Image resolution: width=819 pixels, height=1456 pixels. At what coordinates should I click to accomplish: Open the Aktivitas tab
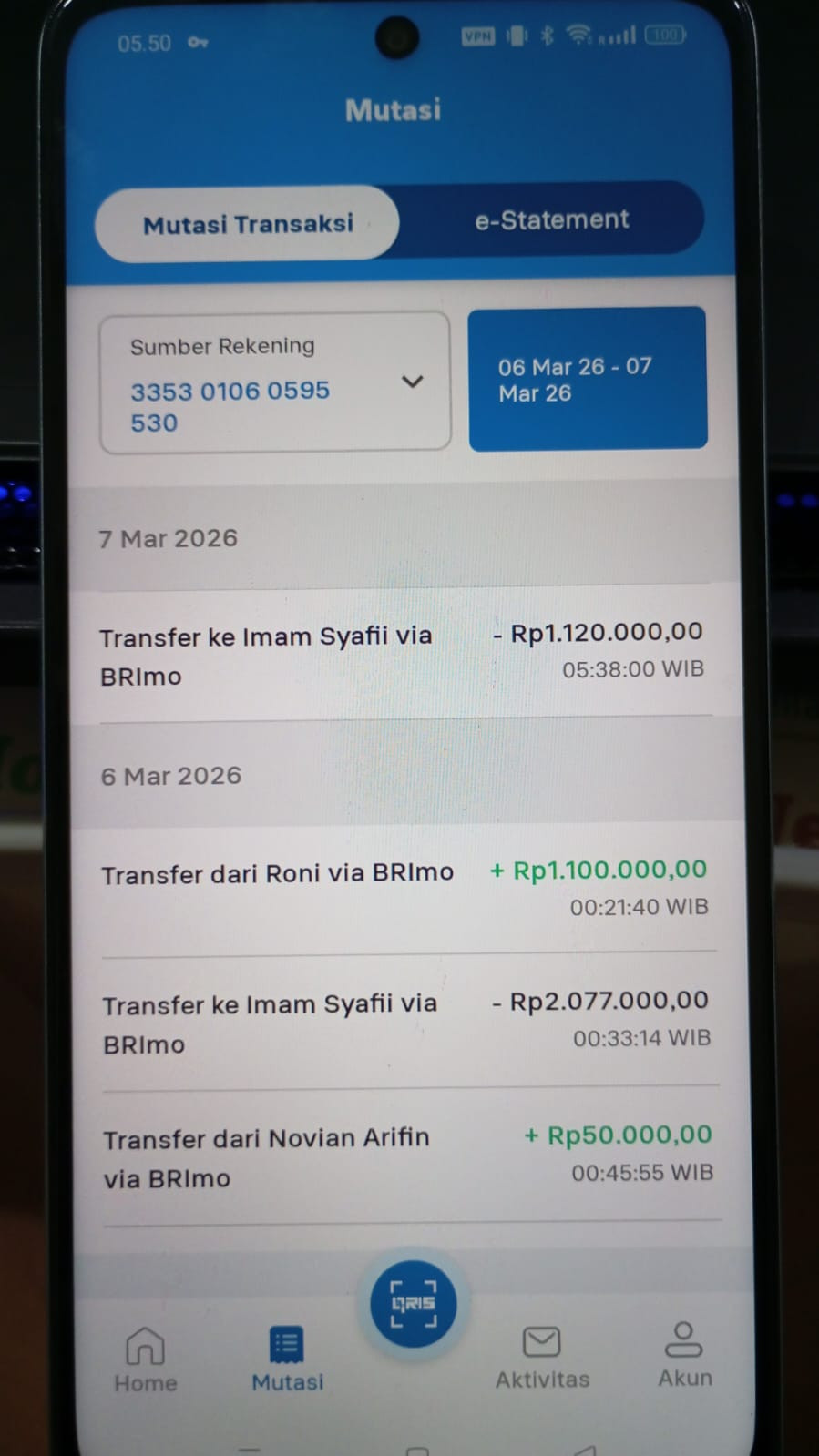pyautogui.click(x=542, y=1357)
